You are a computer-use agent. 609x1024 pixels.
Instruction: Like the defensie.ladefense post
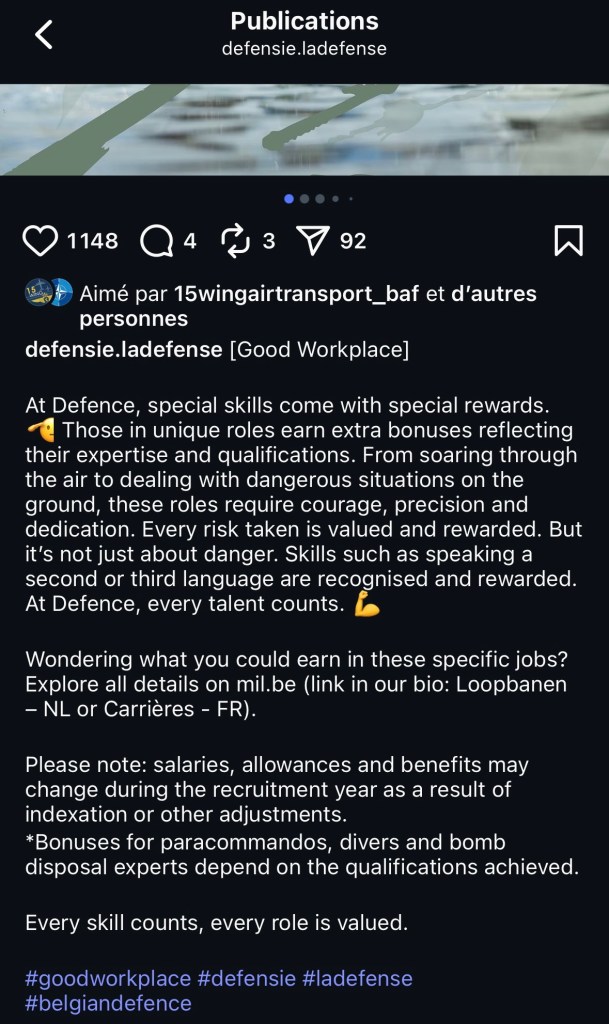click(40, 240)
